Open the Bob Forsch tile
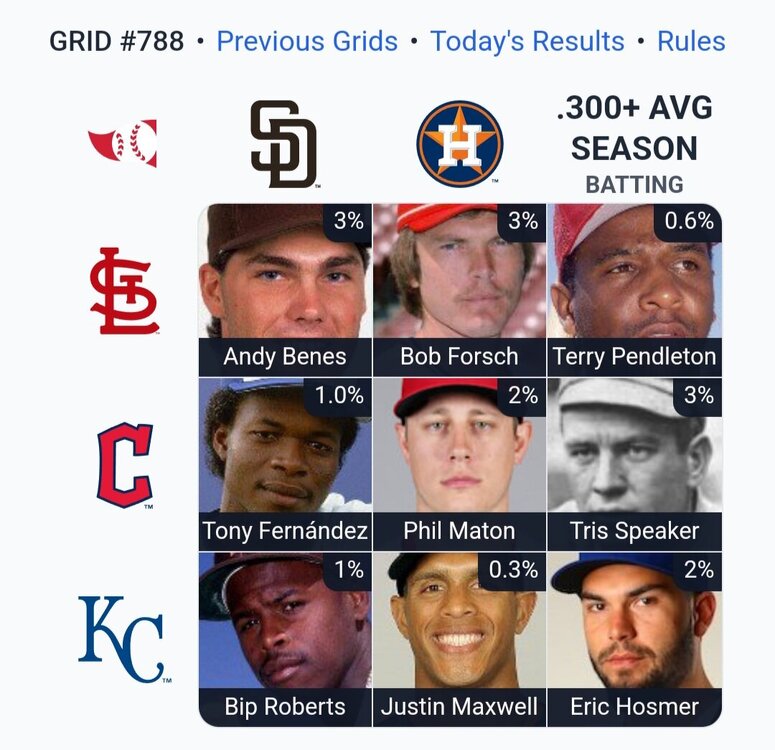 click(459, 290)
